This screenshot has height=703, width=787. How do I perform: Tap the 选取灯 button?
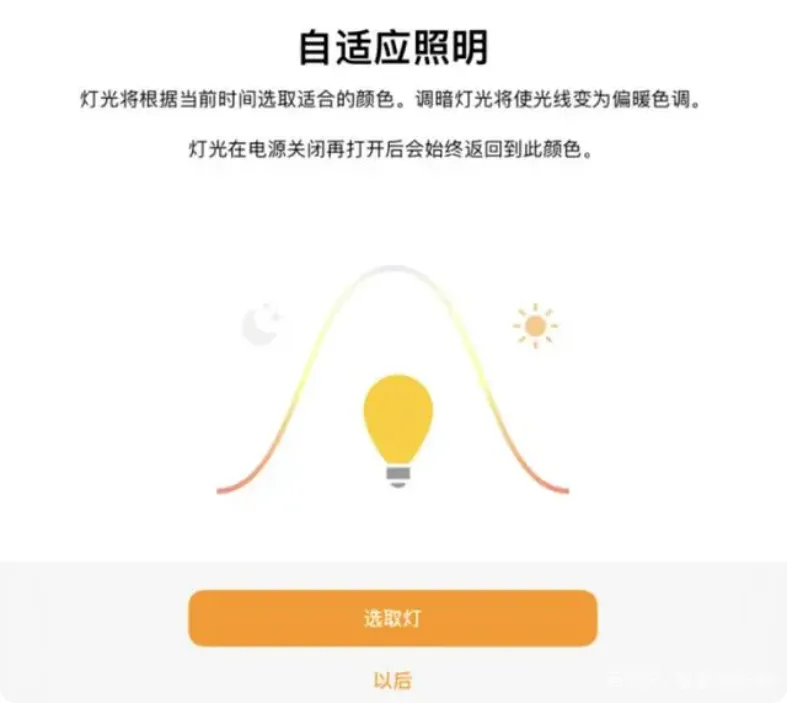point(392,618)
